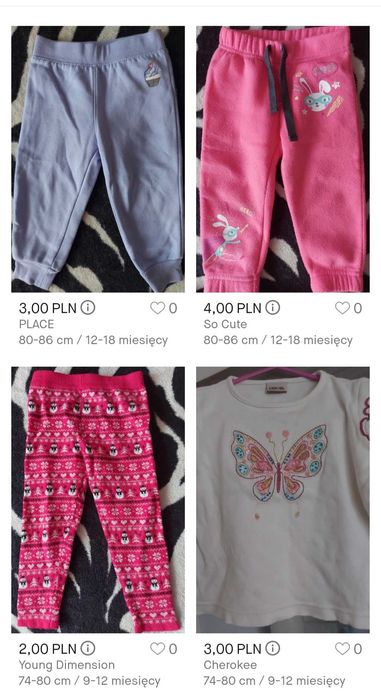Heart the Cherokee shirt
Image resolution: width=381 pixels, height=699 pixels.
coord(342,649)
